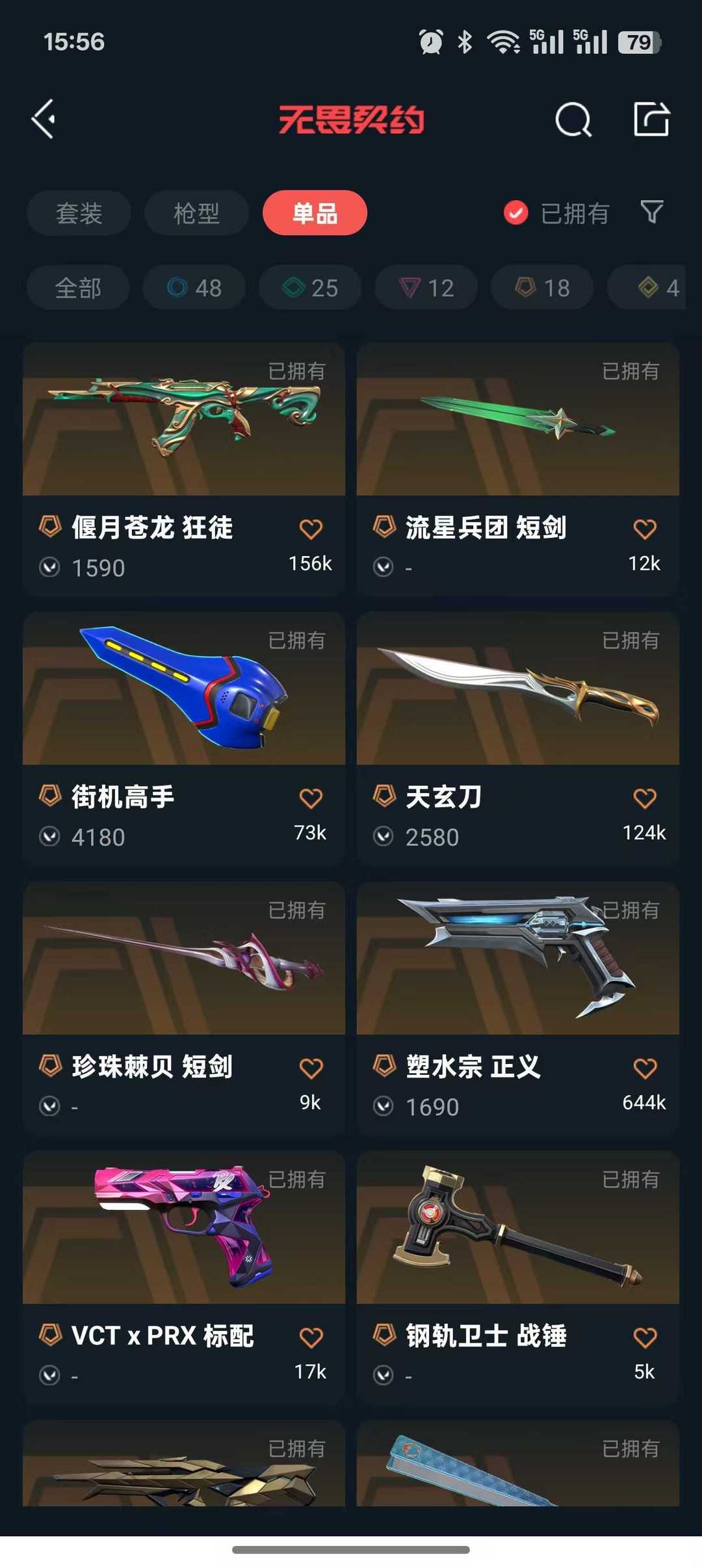Switch to the 枪型 tab
Screen dimensions: 702x1568
pyautogui.click(x=196, y=212)
